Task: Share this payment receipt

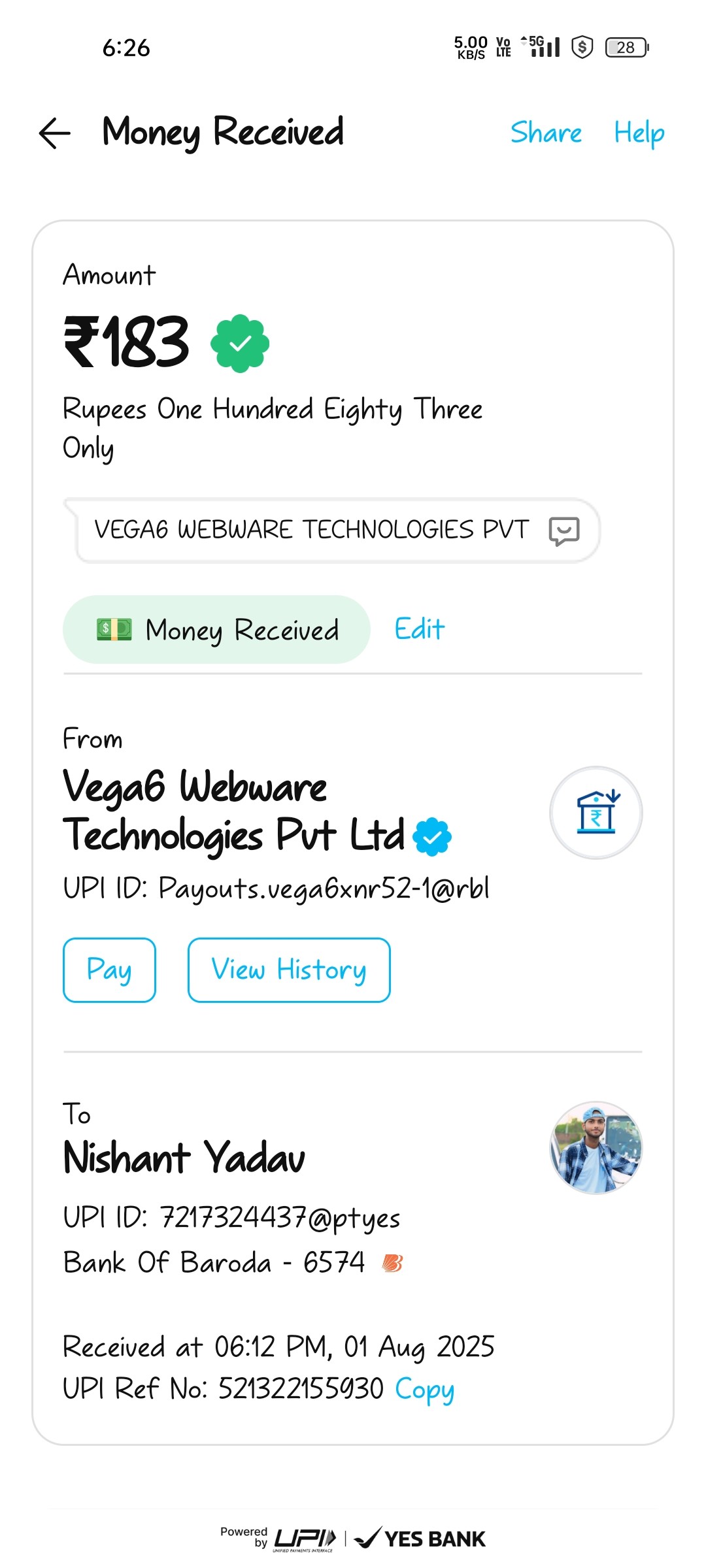Action: point(546,133)
